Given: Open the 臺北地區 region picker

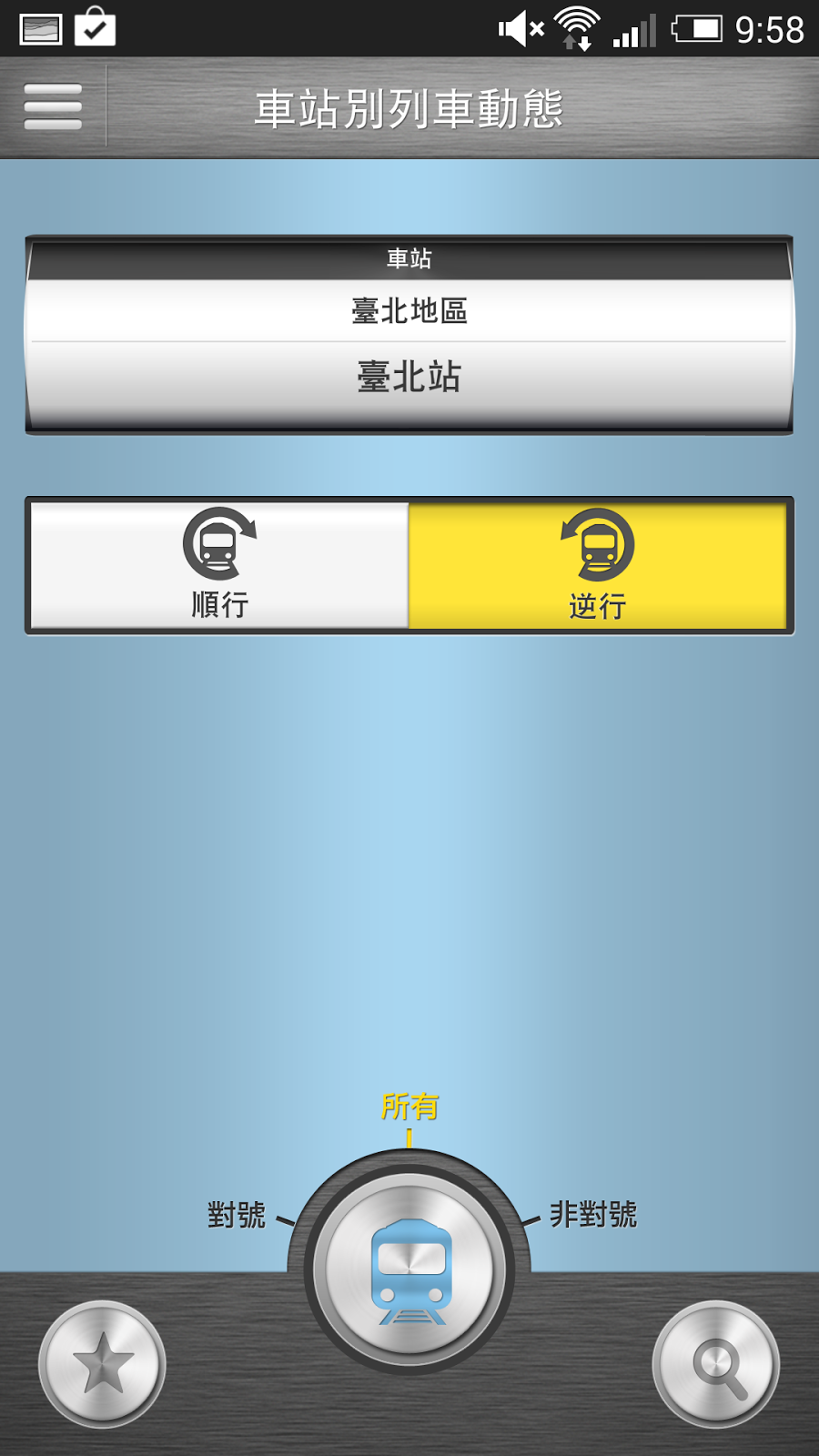Looking at the screenshot, I should click(409, 311).
